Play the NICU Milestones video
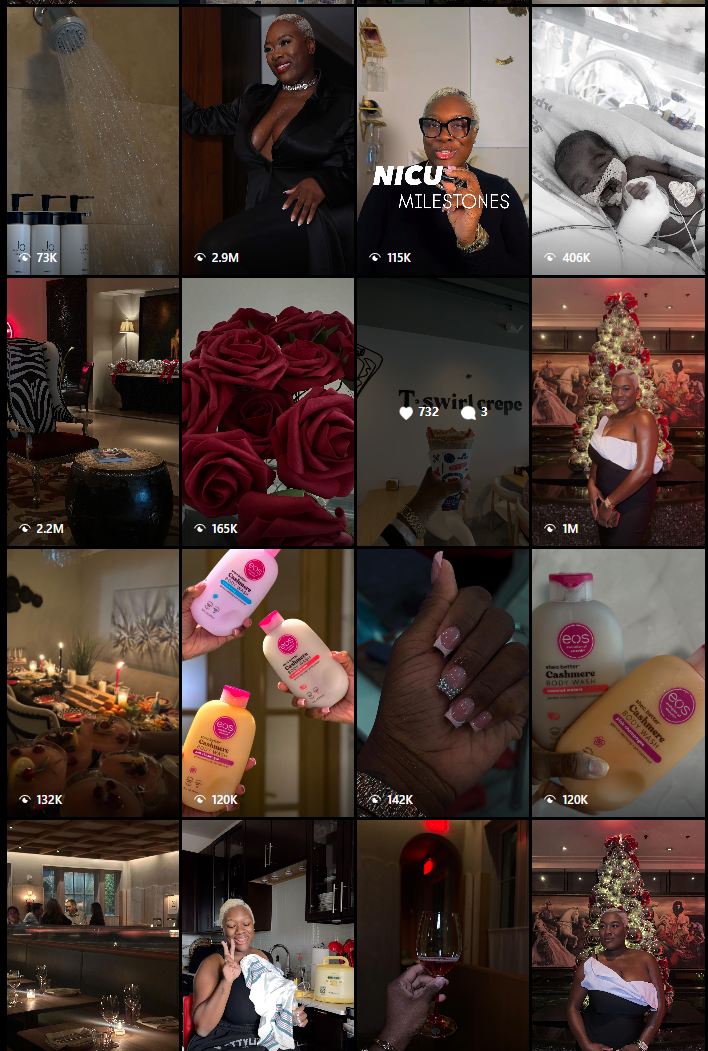 click(x=442, y=140)
